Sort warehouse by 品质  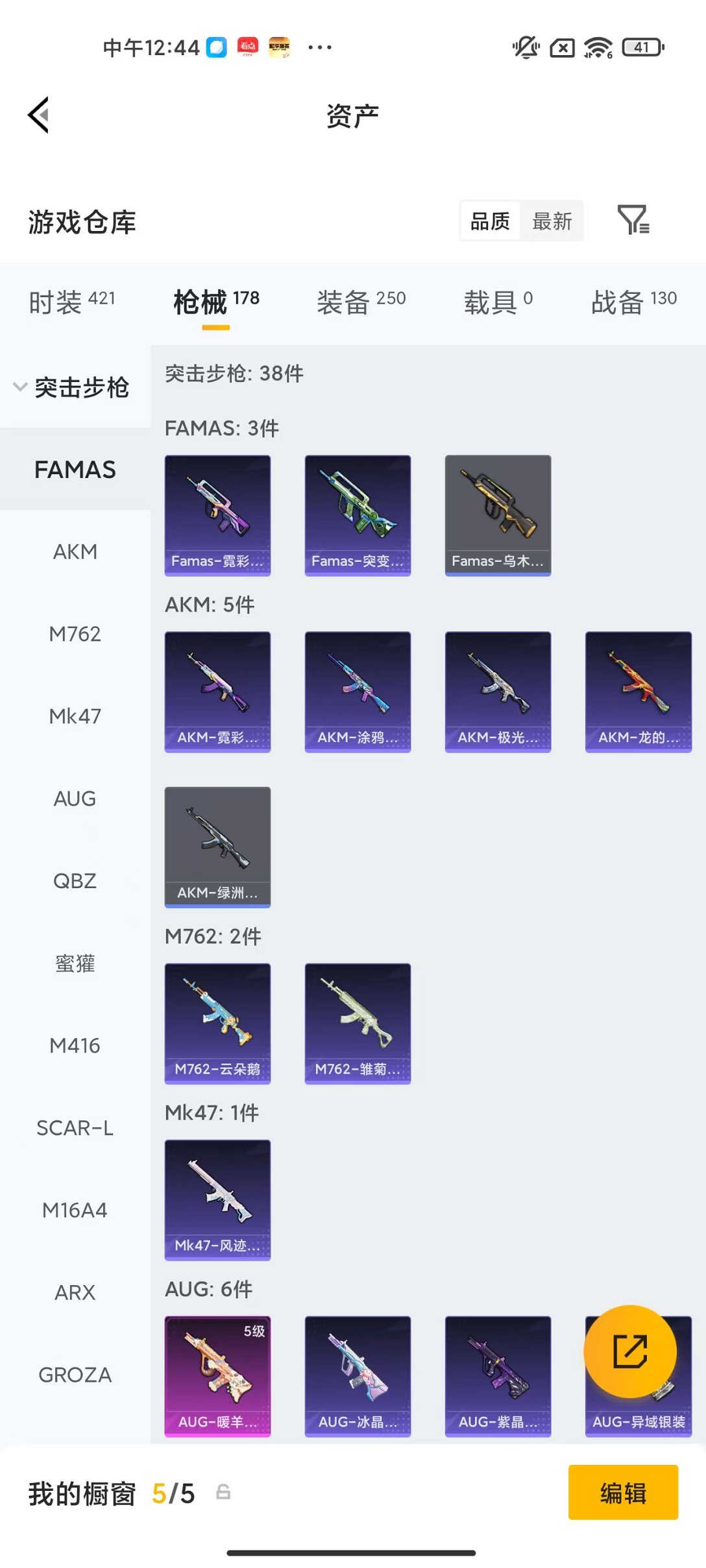point(490,221)
